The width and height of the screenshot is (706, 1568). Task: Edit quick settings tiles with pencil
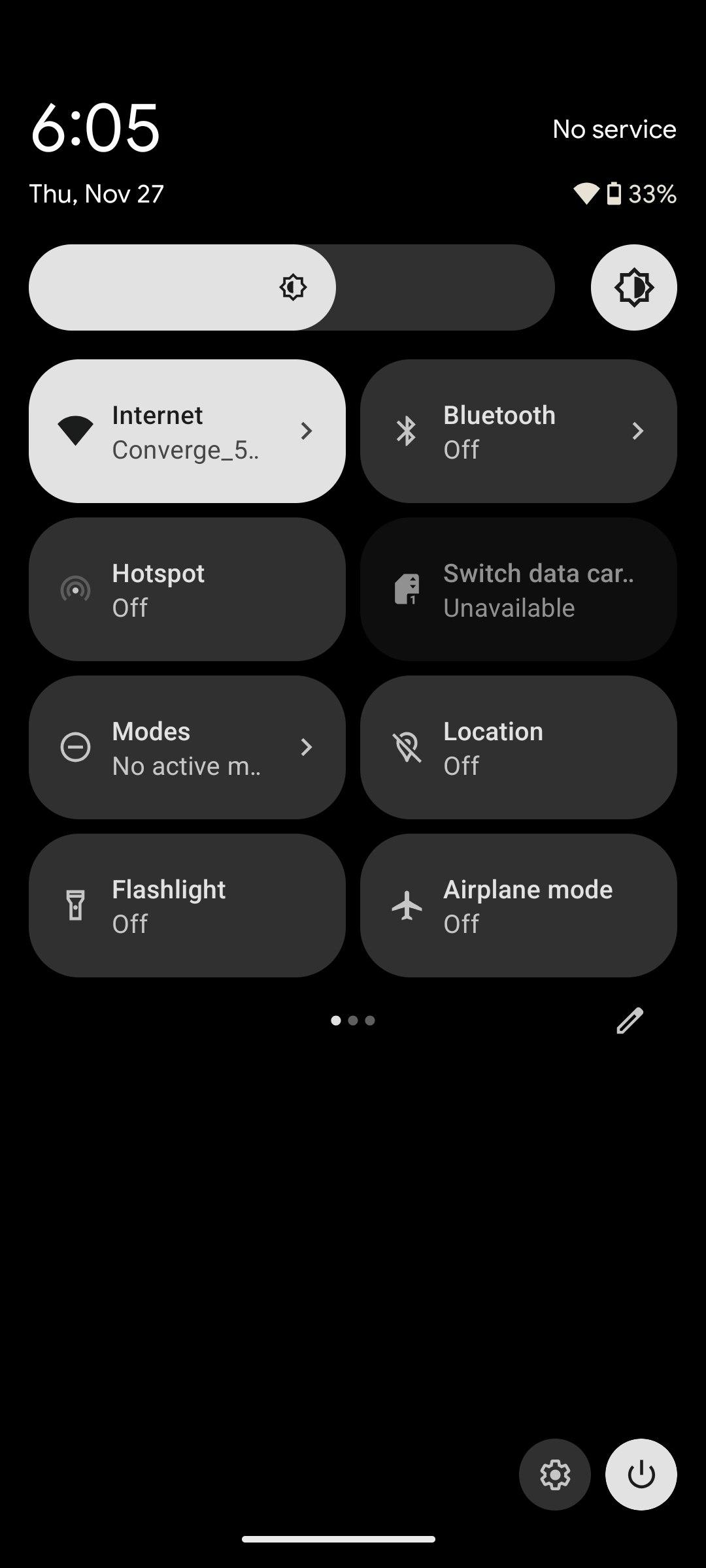point(630,1021)
